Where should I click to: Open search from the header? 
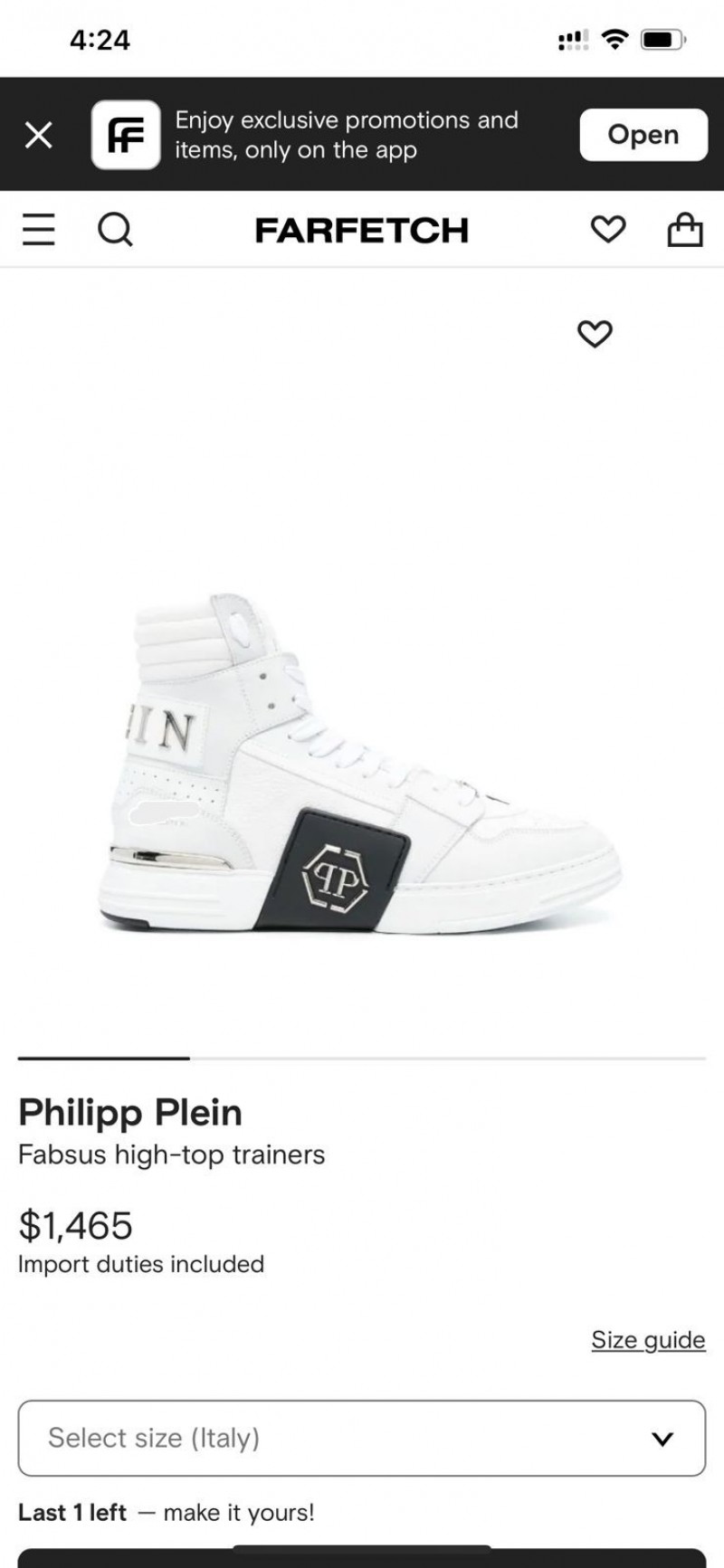tap(115, 230)
